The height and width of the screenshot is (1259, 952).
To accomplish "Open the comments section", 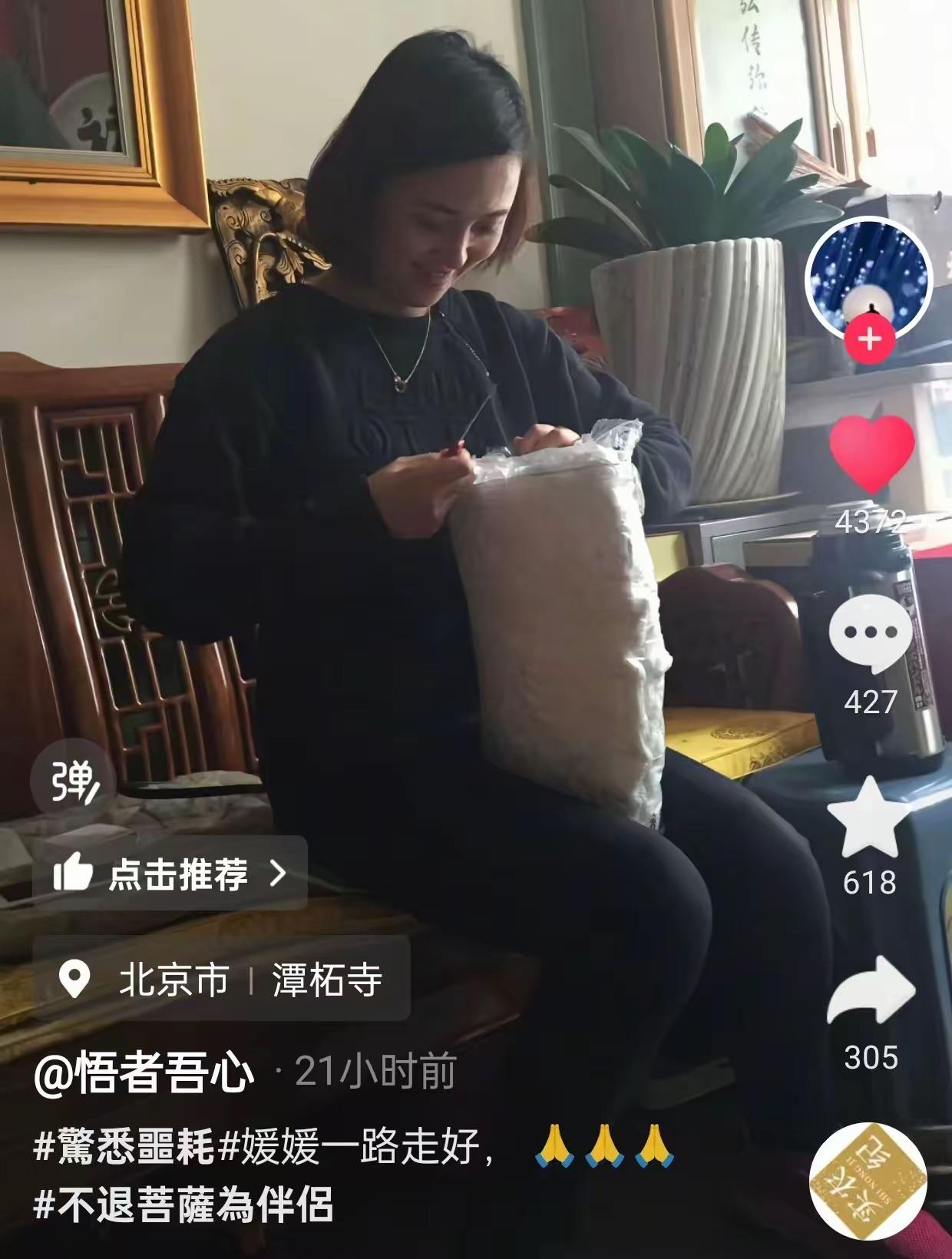I will (871, 635).
